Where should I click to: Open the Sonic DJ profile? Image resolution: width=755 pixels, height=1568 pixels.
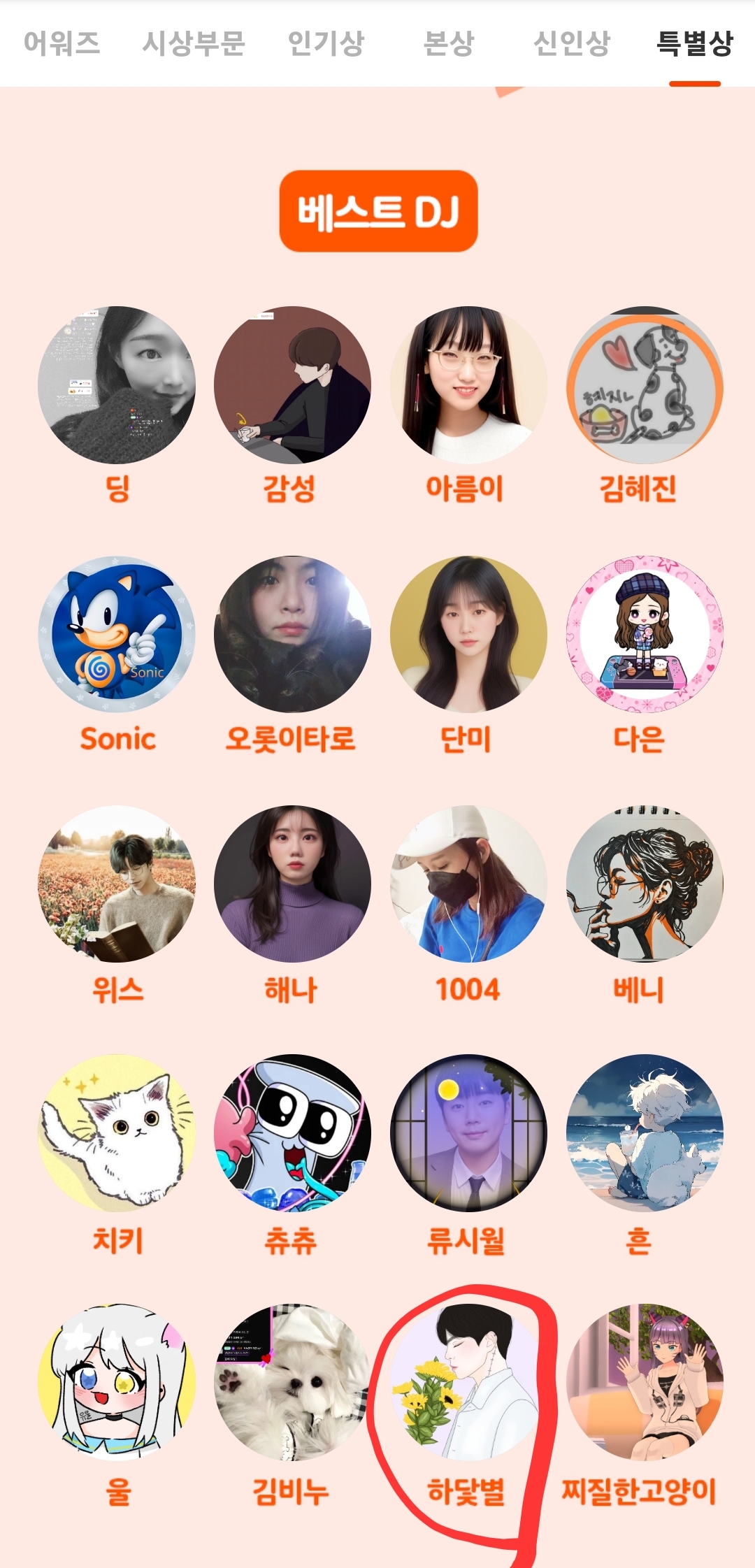(x=117, y=635)
